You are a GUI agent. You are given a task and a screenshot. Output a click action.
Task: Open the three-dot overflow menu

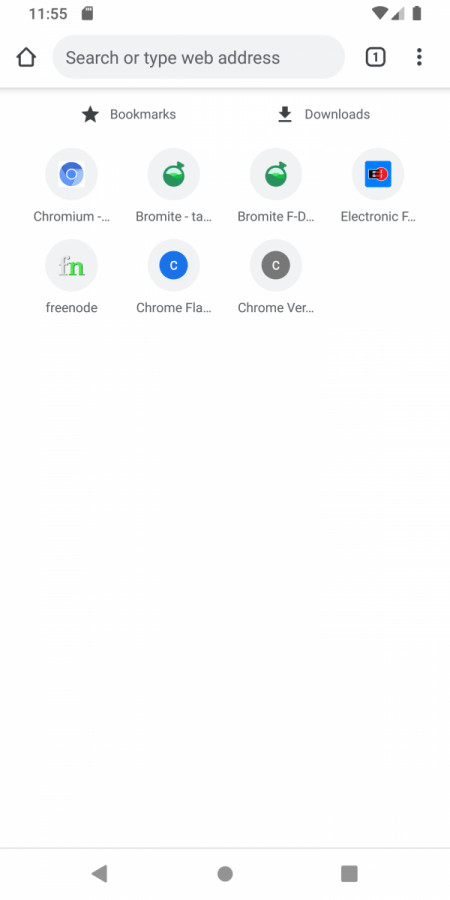coord(419,57)
